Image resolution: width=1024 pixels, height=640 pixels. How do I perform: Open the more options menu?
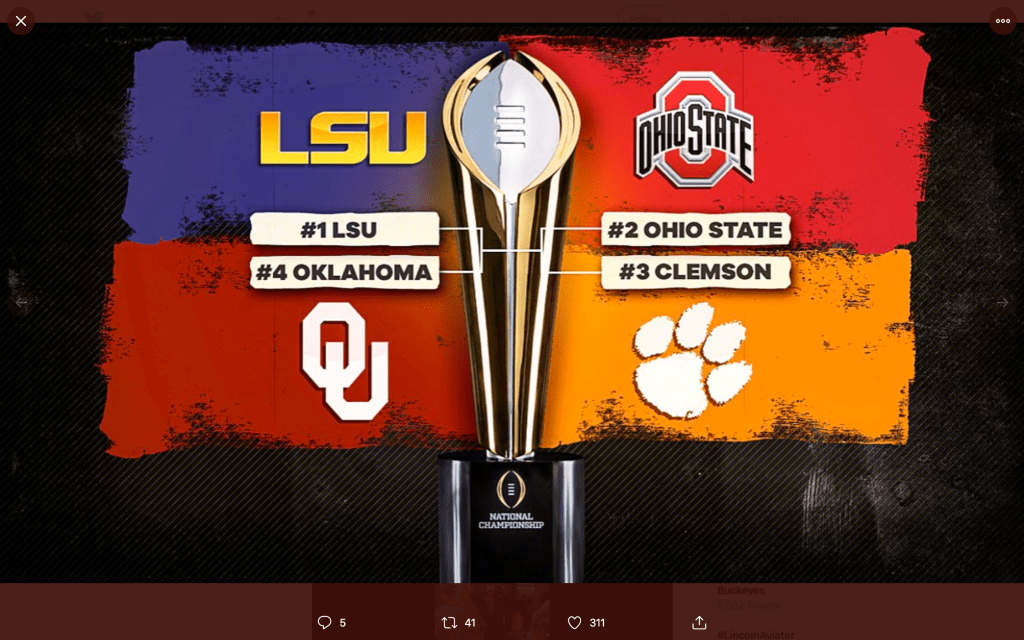click(1002, 21)
